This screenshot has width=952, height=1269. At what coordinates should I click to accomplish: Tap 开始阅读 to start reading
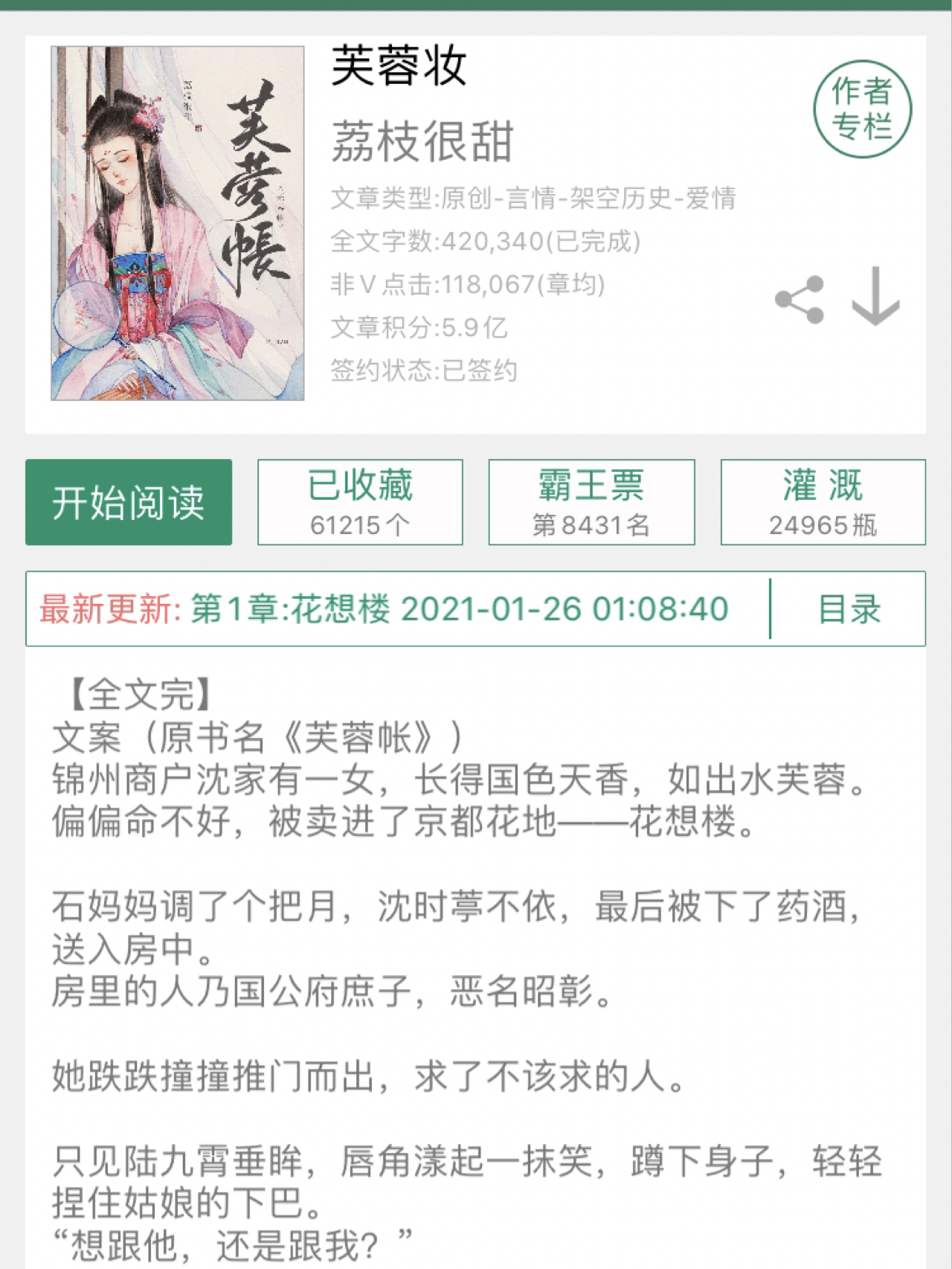click(128, 503)
